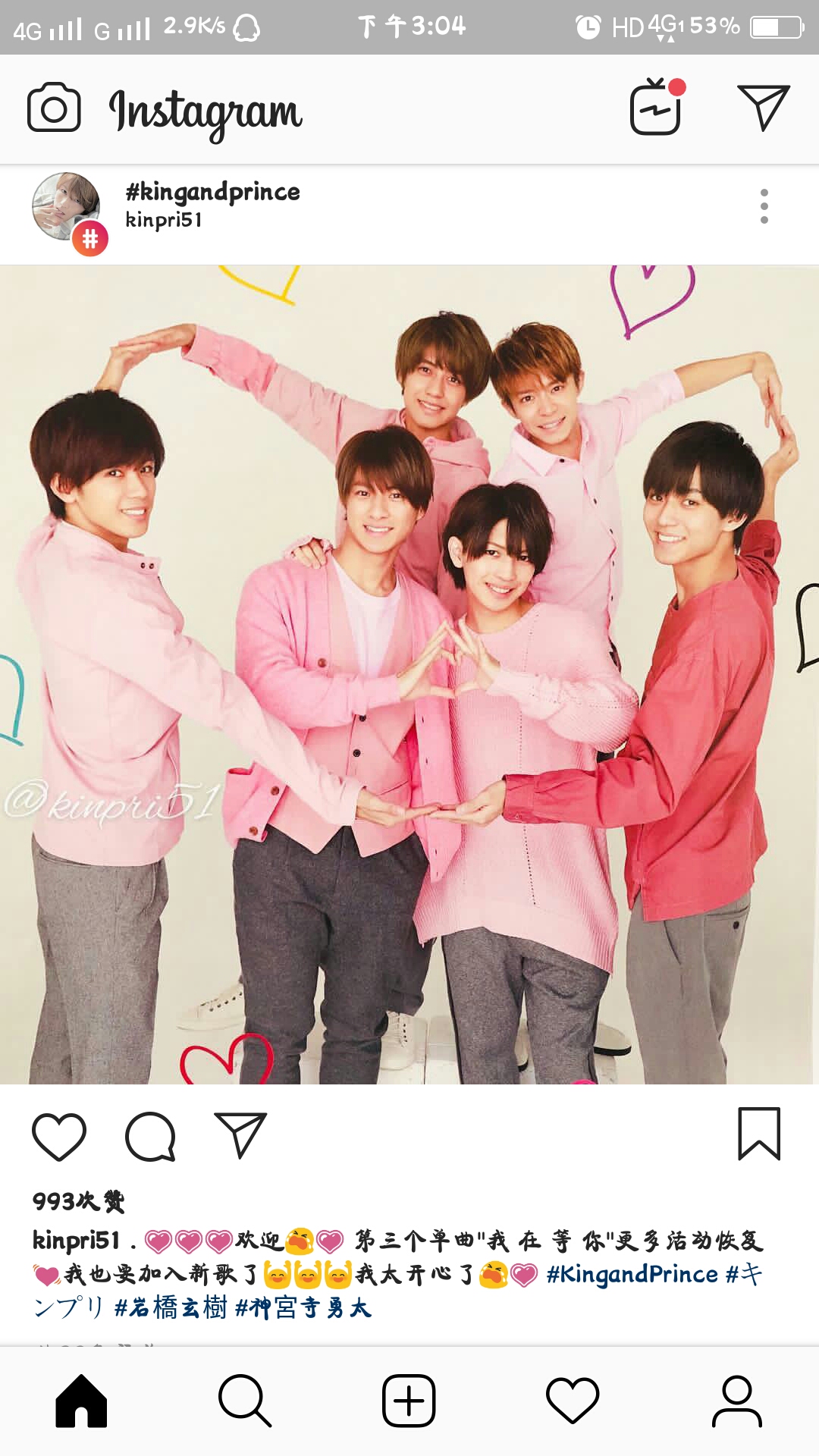Switch to the Home tab
This screenshot has height=1456, width=819.
[81, 1401]
